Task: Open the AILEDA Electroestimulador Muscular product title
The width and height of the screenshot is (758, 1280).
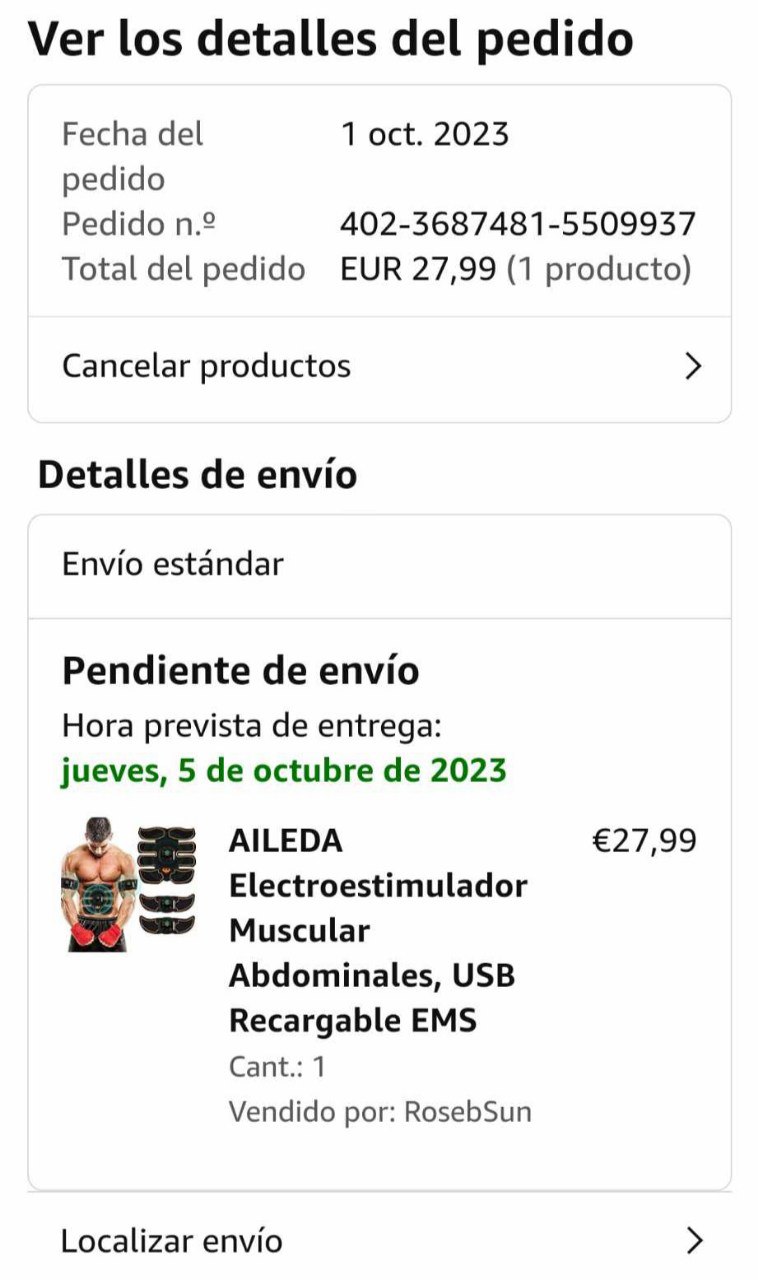Action: [x=378, y=930]
